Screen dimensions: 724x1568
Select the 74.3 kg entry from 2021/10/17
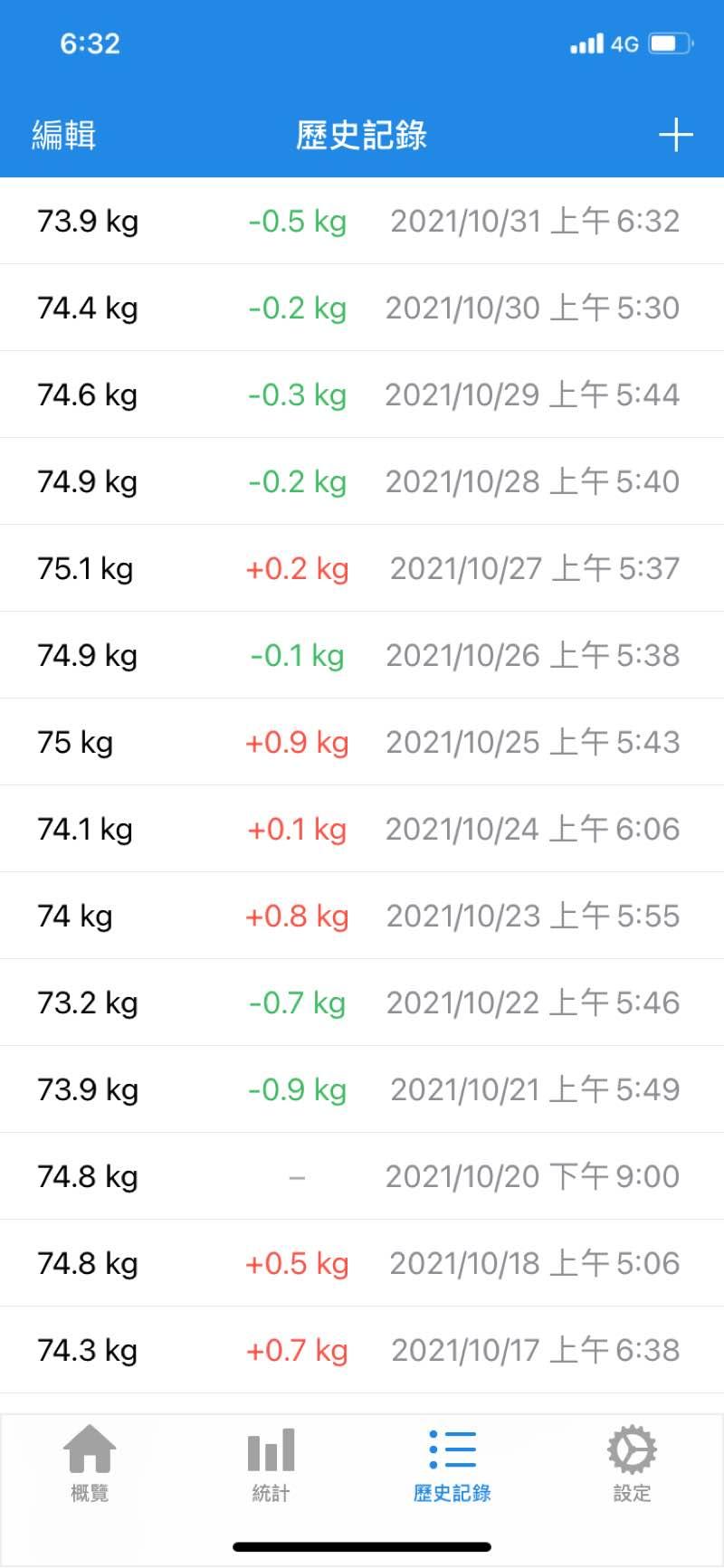(362, 1350)
